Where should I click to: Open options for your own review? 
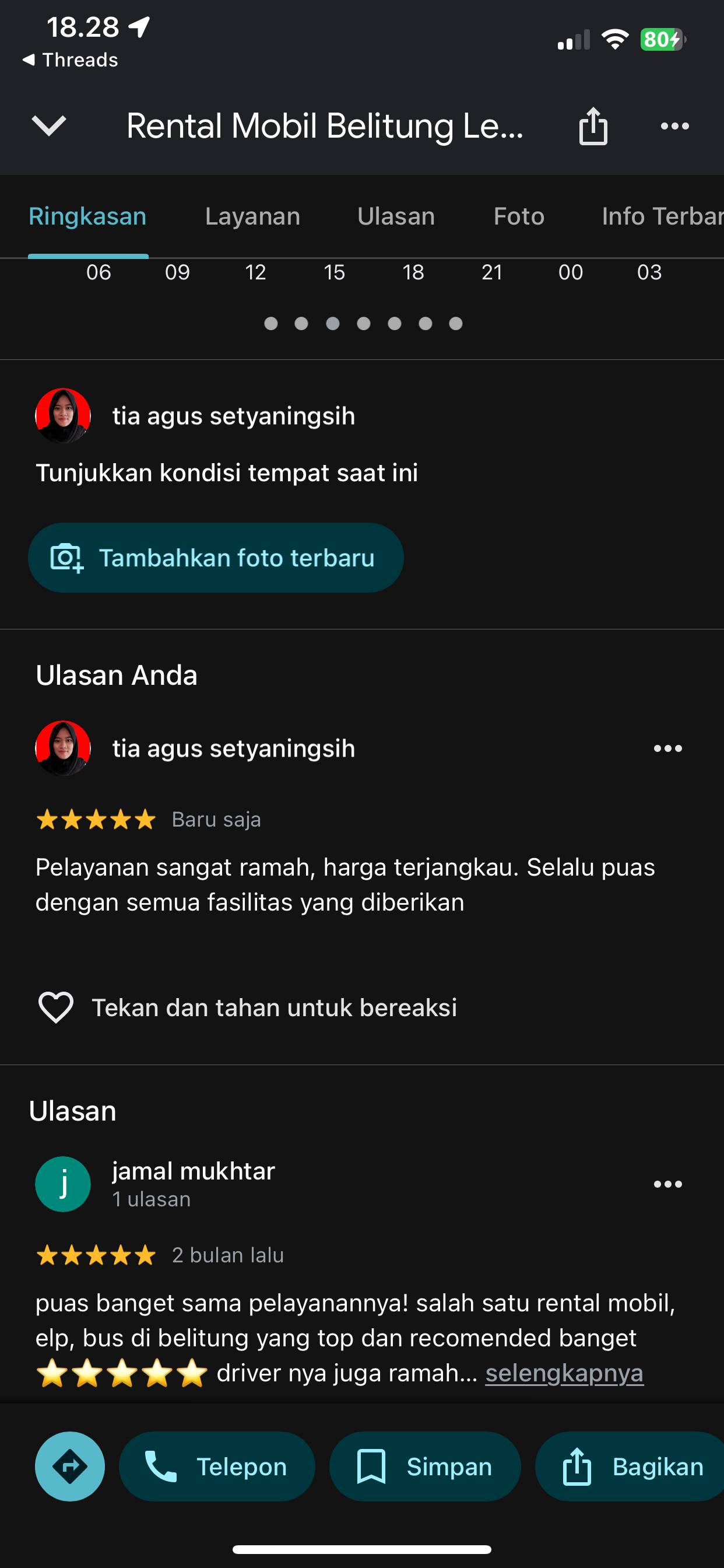click(x=667, y=748)
